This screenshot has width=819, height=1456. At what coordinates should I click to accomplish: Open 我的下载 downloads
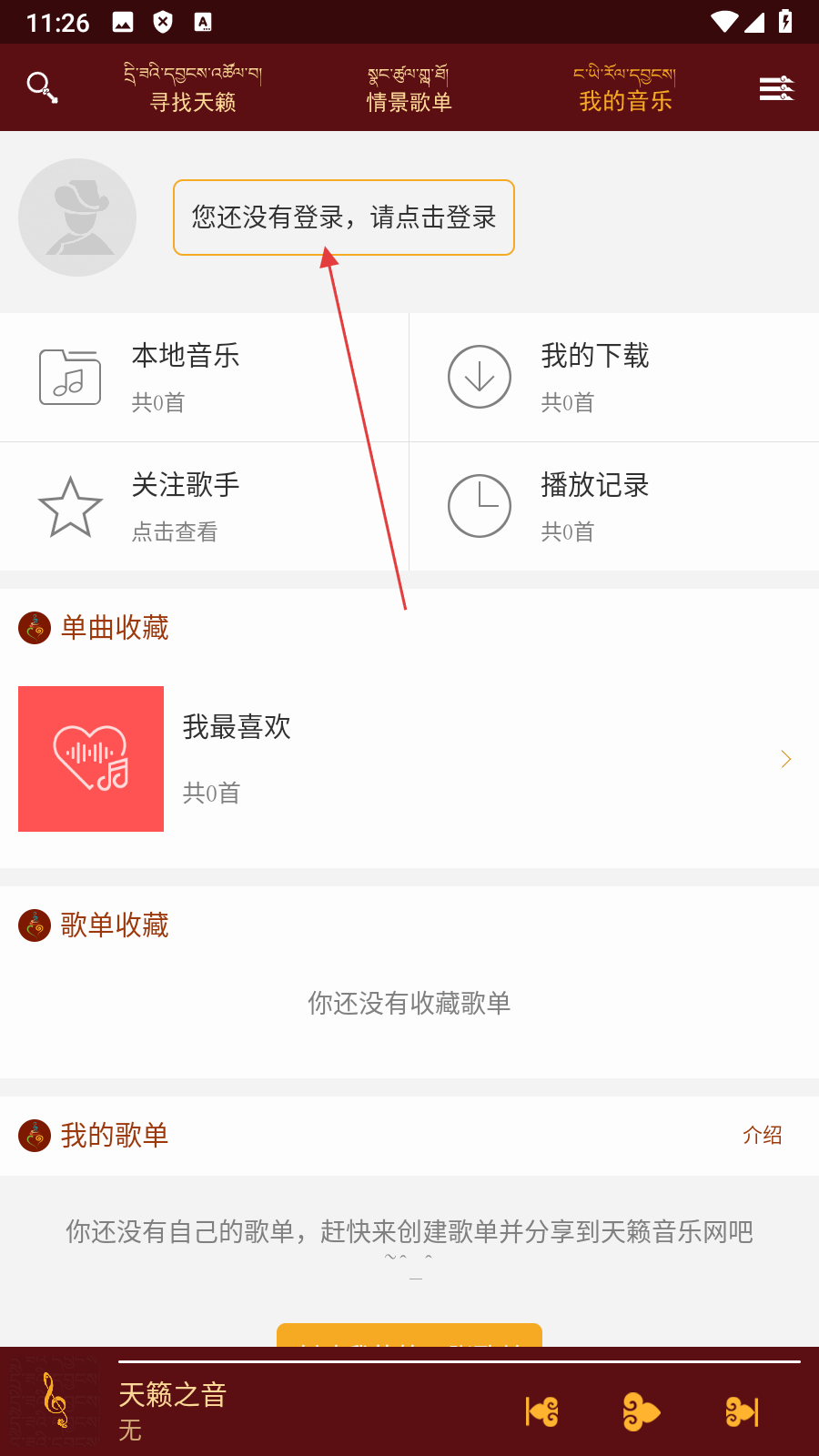tap(613, 377)
